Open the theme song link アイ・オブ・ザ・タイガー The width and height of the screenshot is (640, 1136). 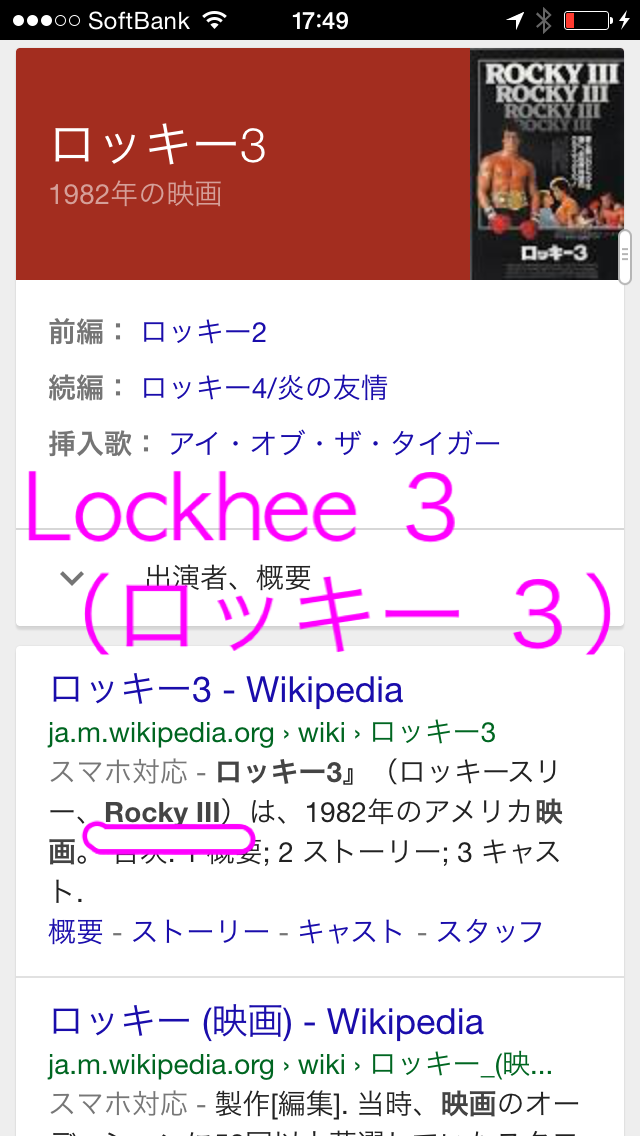(x=334, y=443)
